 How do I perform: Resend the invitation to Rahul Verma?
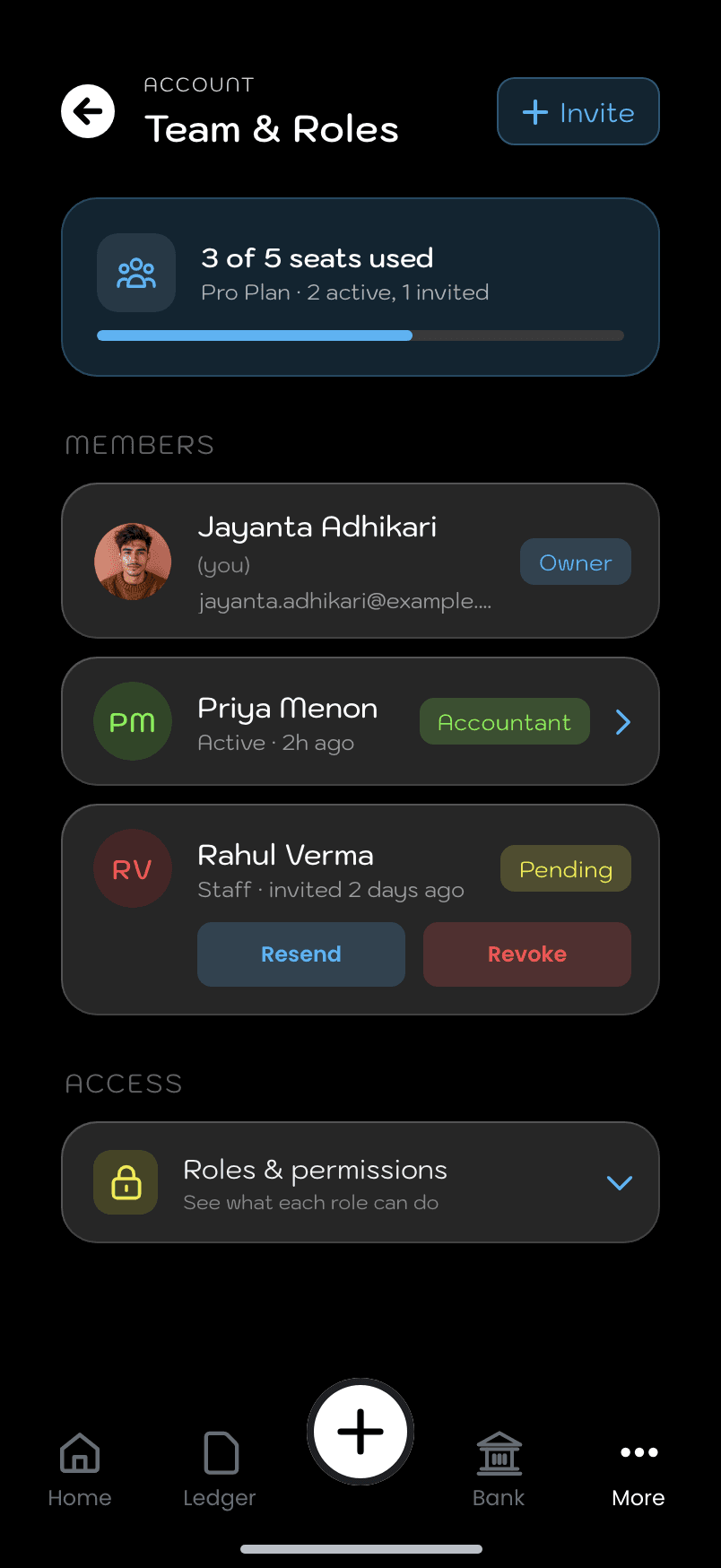[301, 954]
